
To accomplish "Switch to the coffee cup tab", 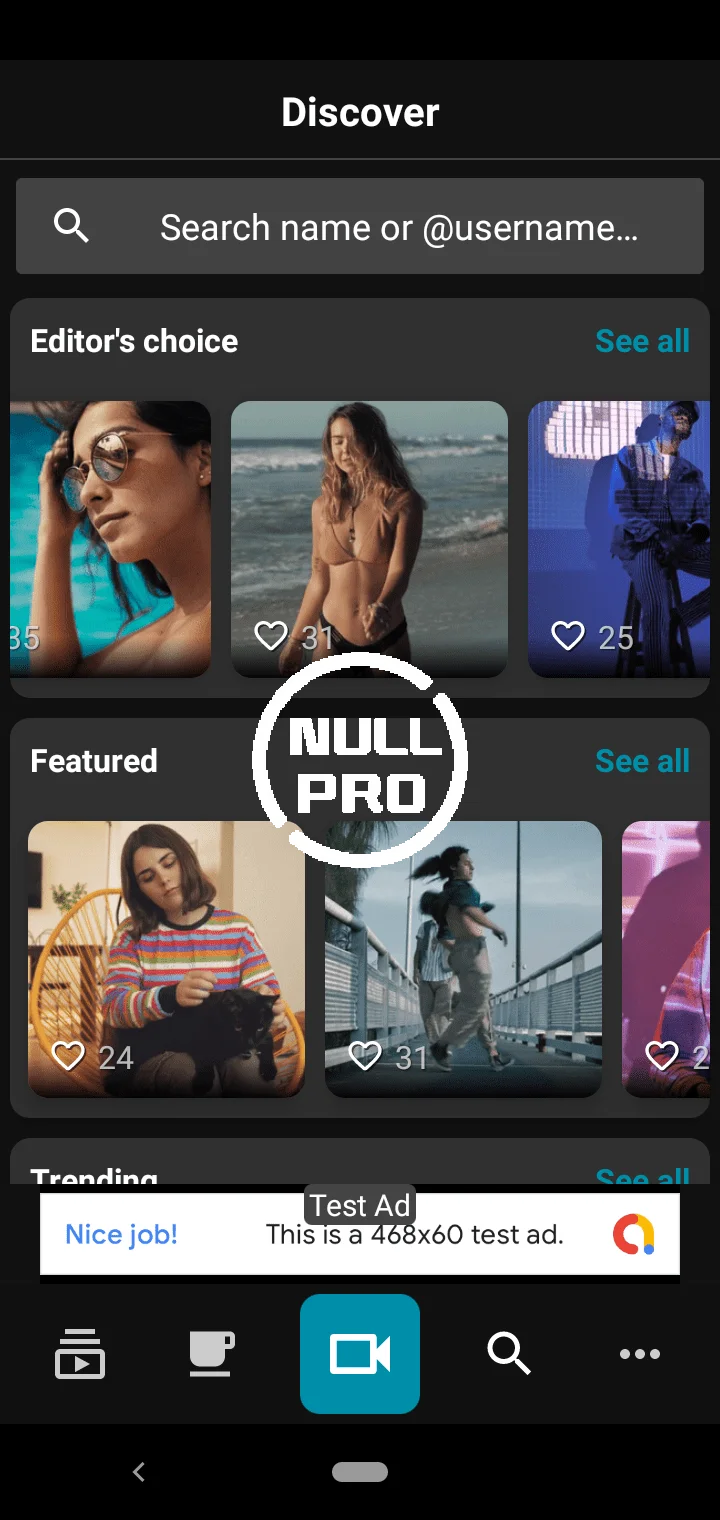I will click(211, 1354).
